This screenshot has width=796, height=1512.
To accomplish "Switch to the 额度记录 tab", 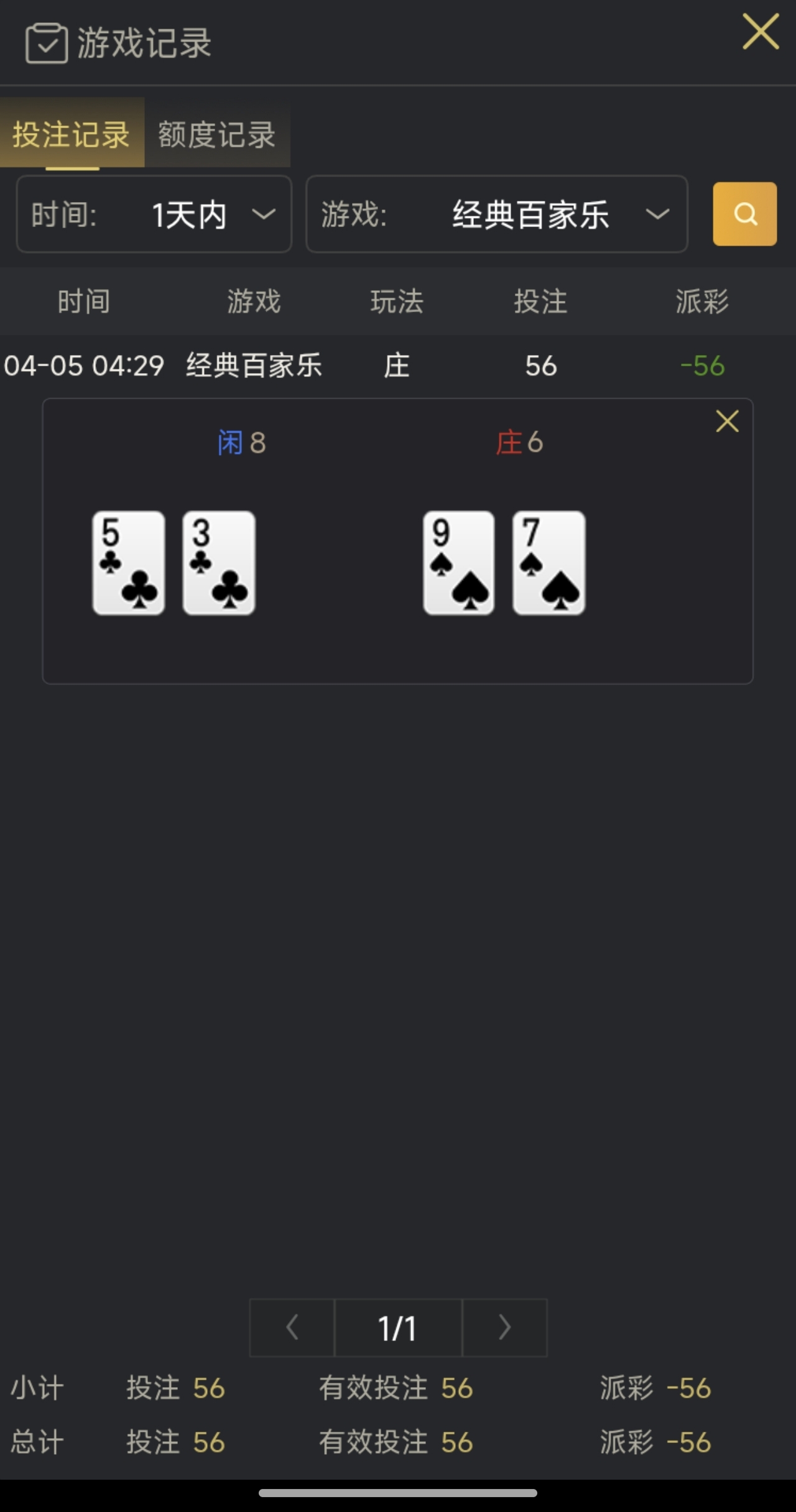I will click(216, 133).
